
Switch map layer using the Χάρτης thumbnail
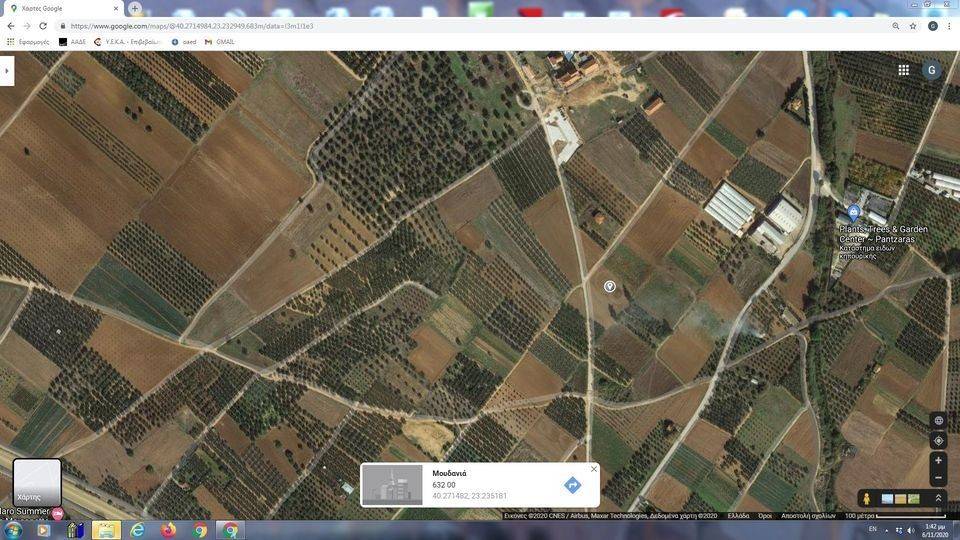click(x=37, y=483)
